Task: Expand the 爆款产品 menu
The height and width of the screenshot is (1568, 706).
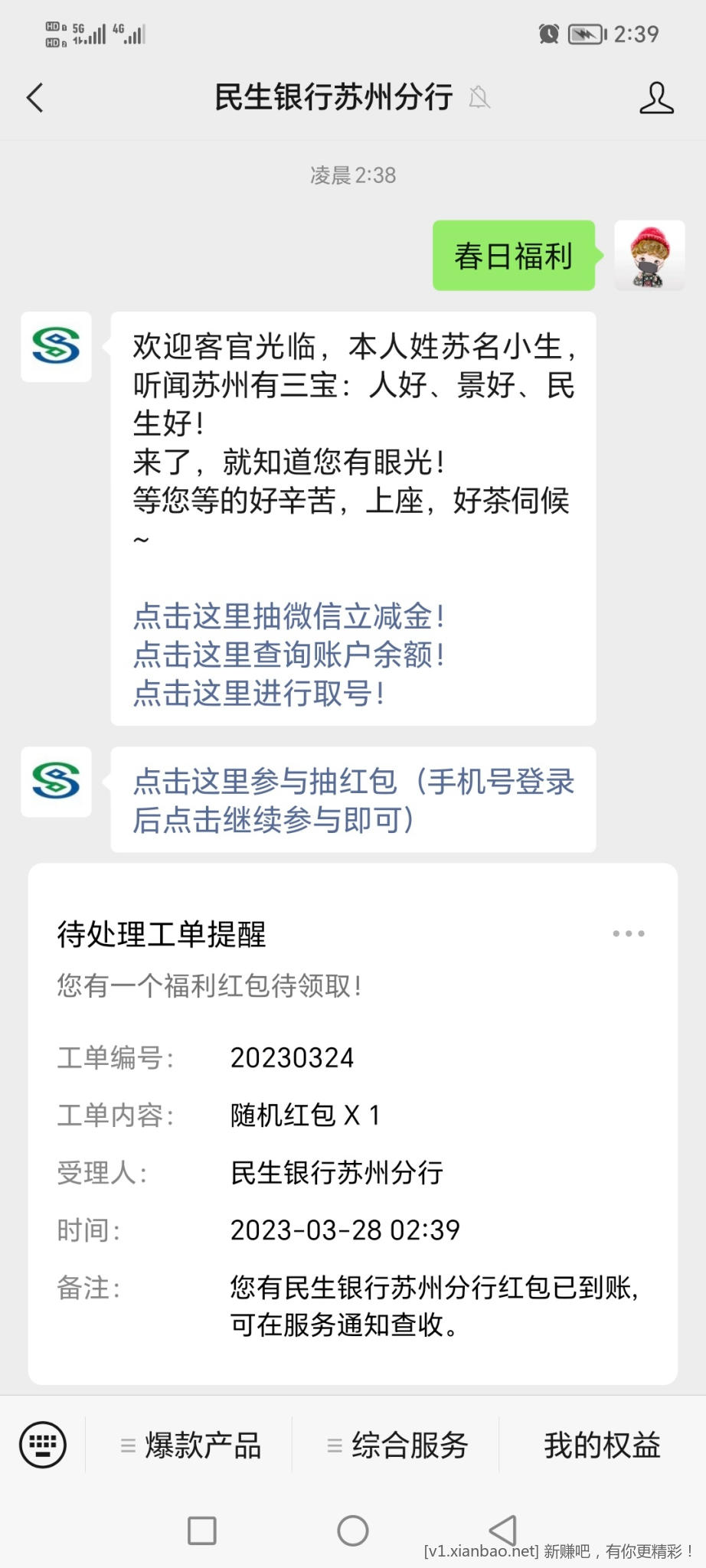Action: pos(190,1445)
